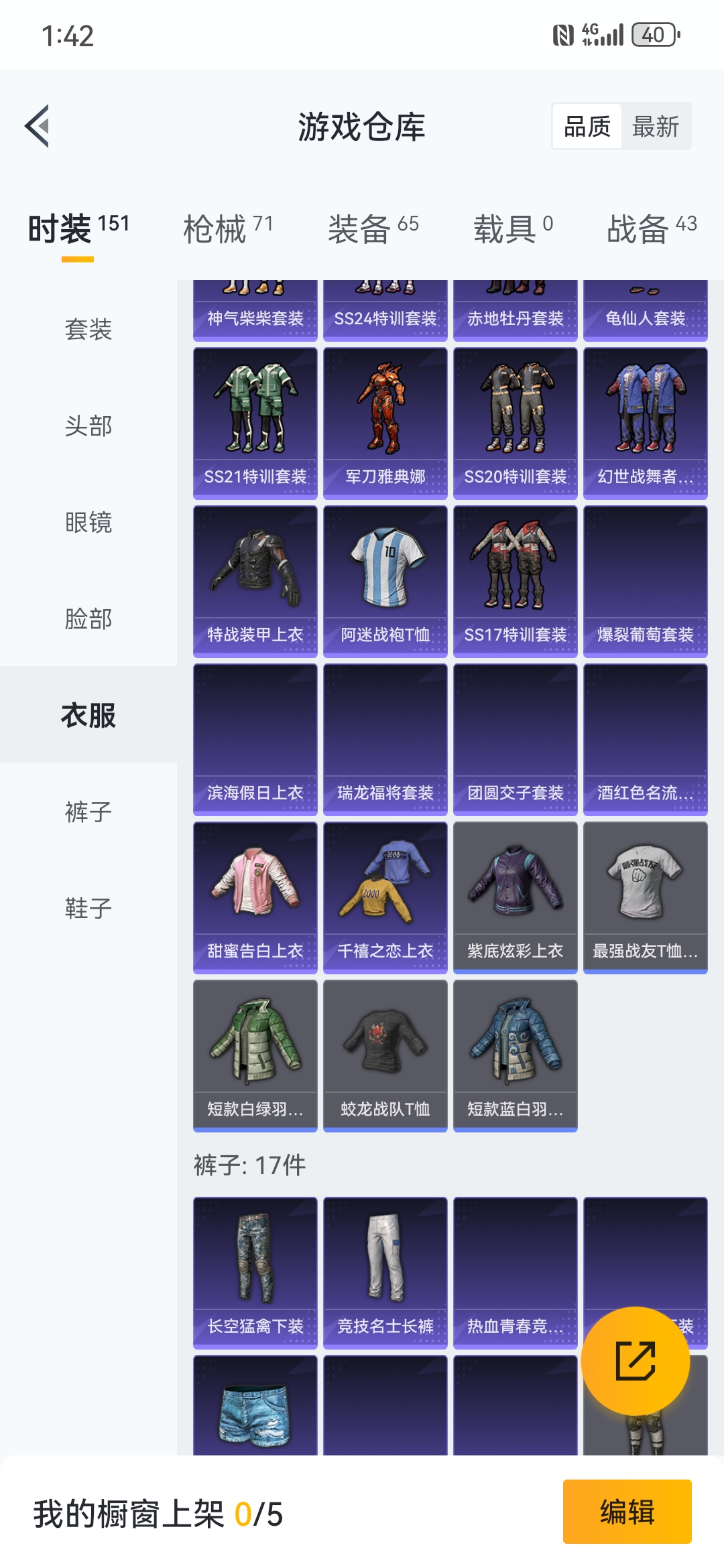Switch to the 战备 tab
724x1568 pixels.
pos(652,229)
